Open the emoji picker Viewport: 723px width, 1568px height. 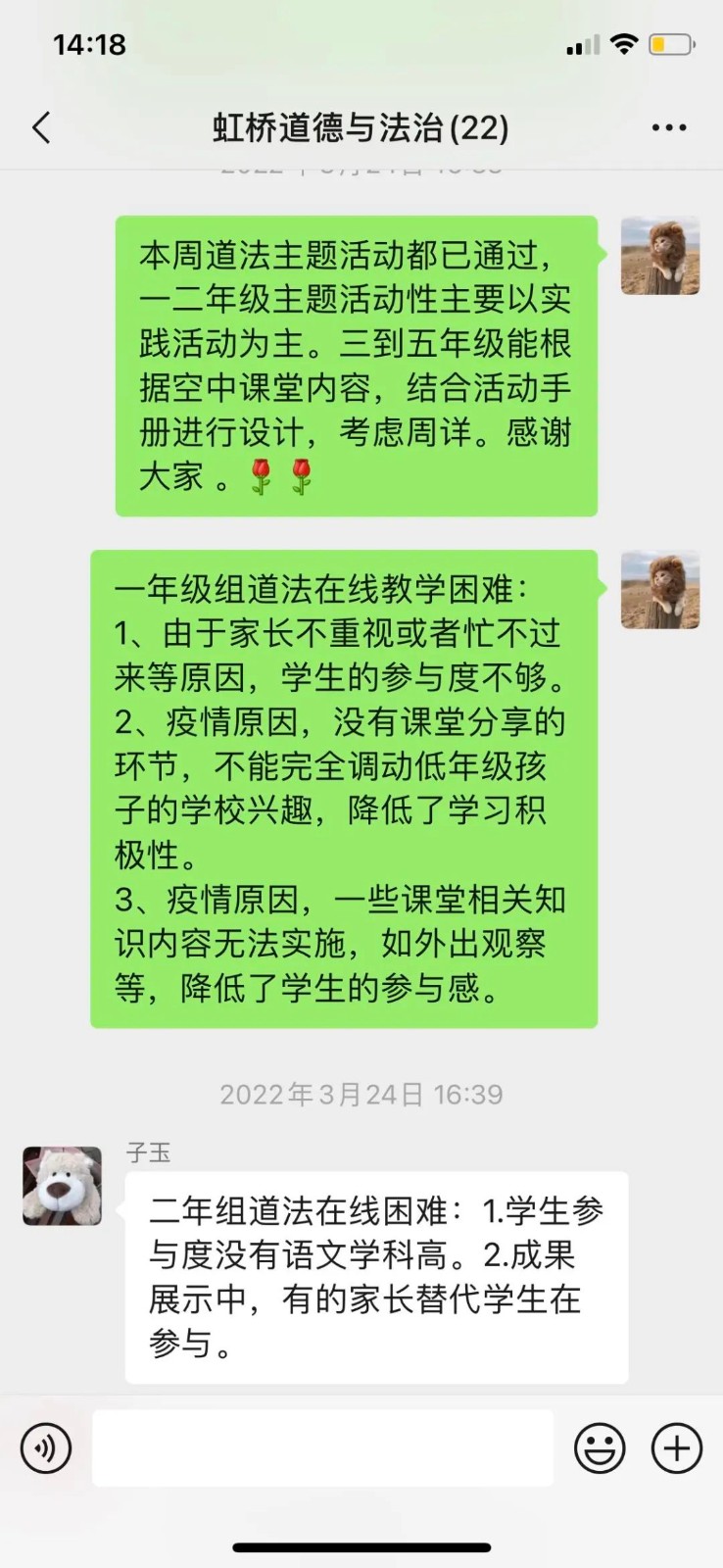pyautogui.click(x=599, y=1447)
